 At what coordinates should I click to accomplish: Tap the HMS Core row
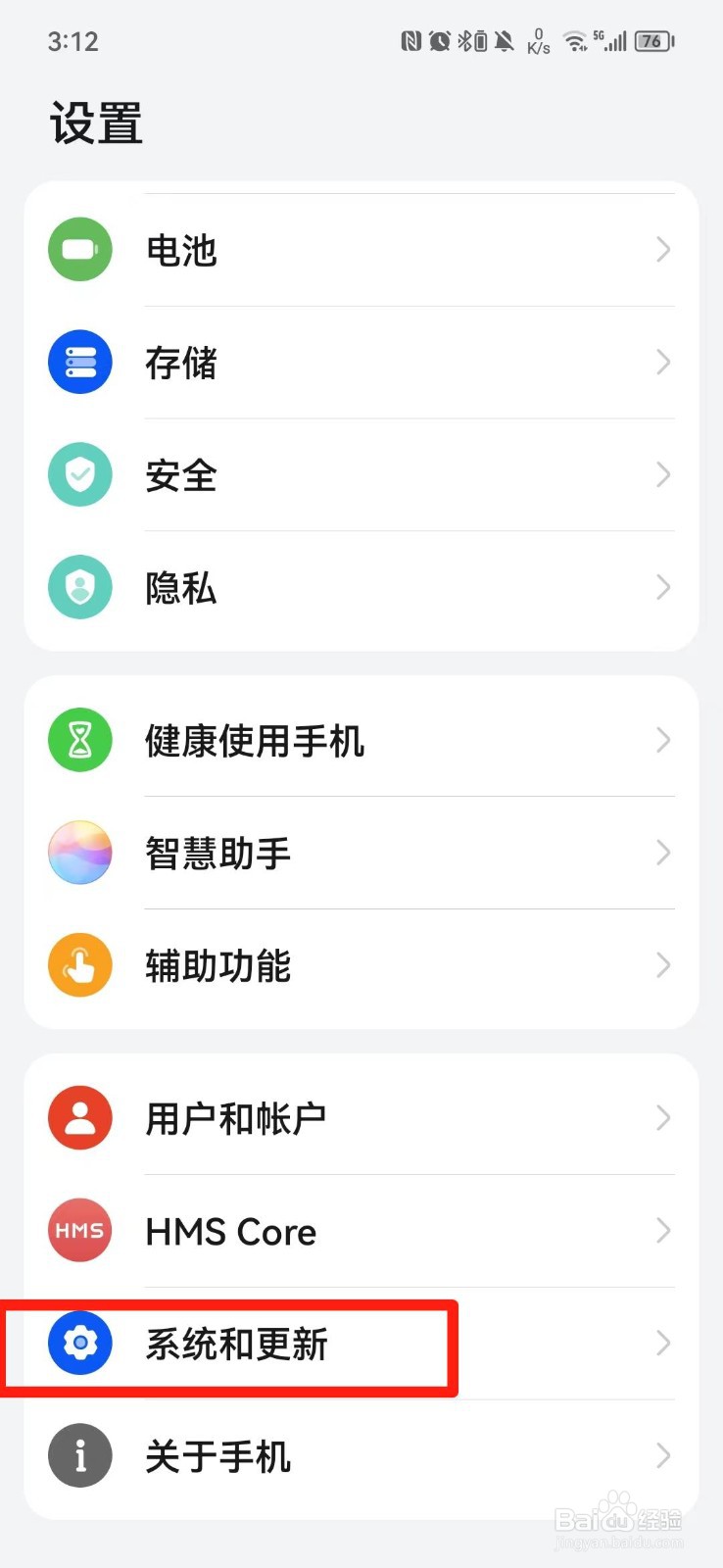point(361,1231)
